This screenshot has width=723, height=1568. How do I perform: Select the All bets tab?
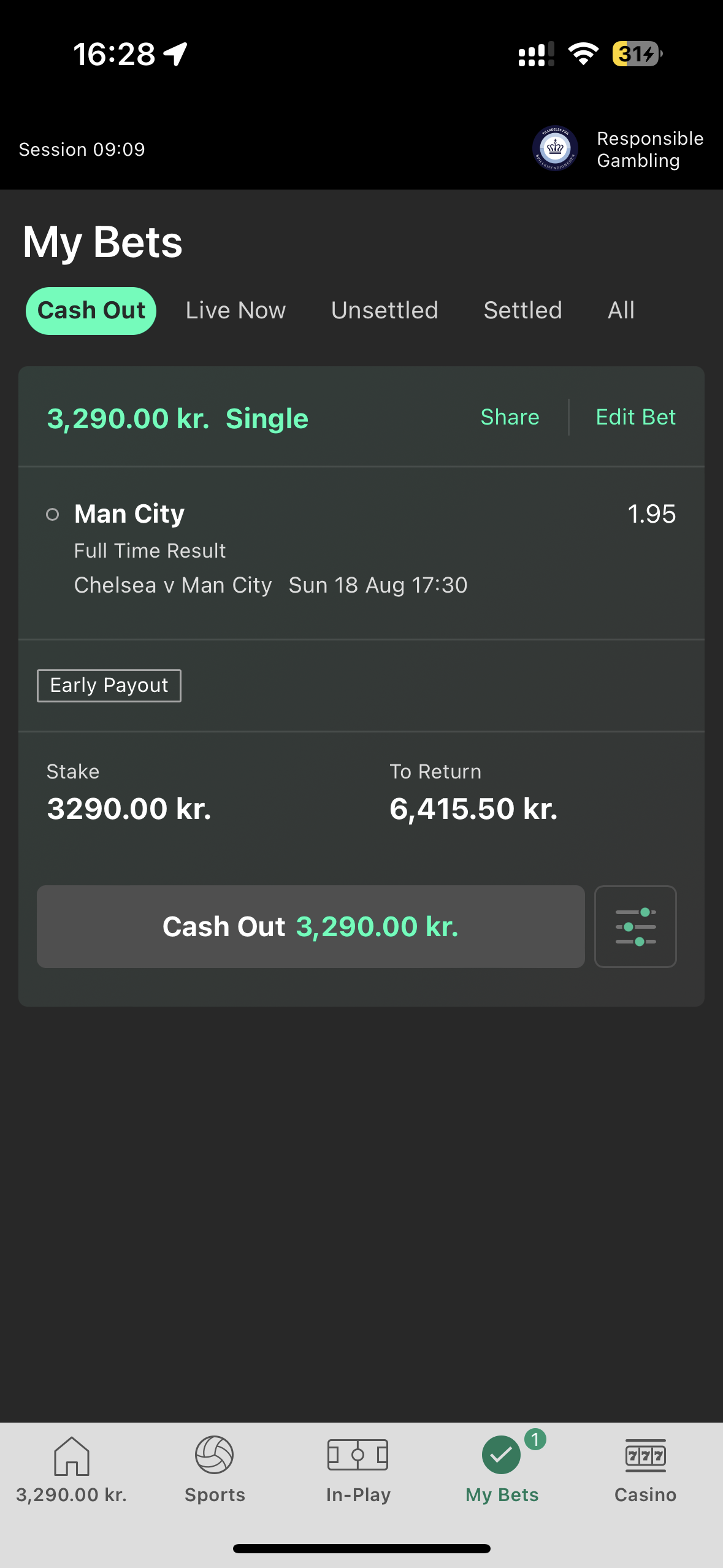(x=621, y=310)
